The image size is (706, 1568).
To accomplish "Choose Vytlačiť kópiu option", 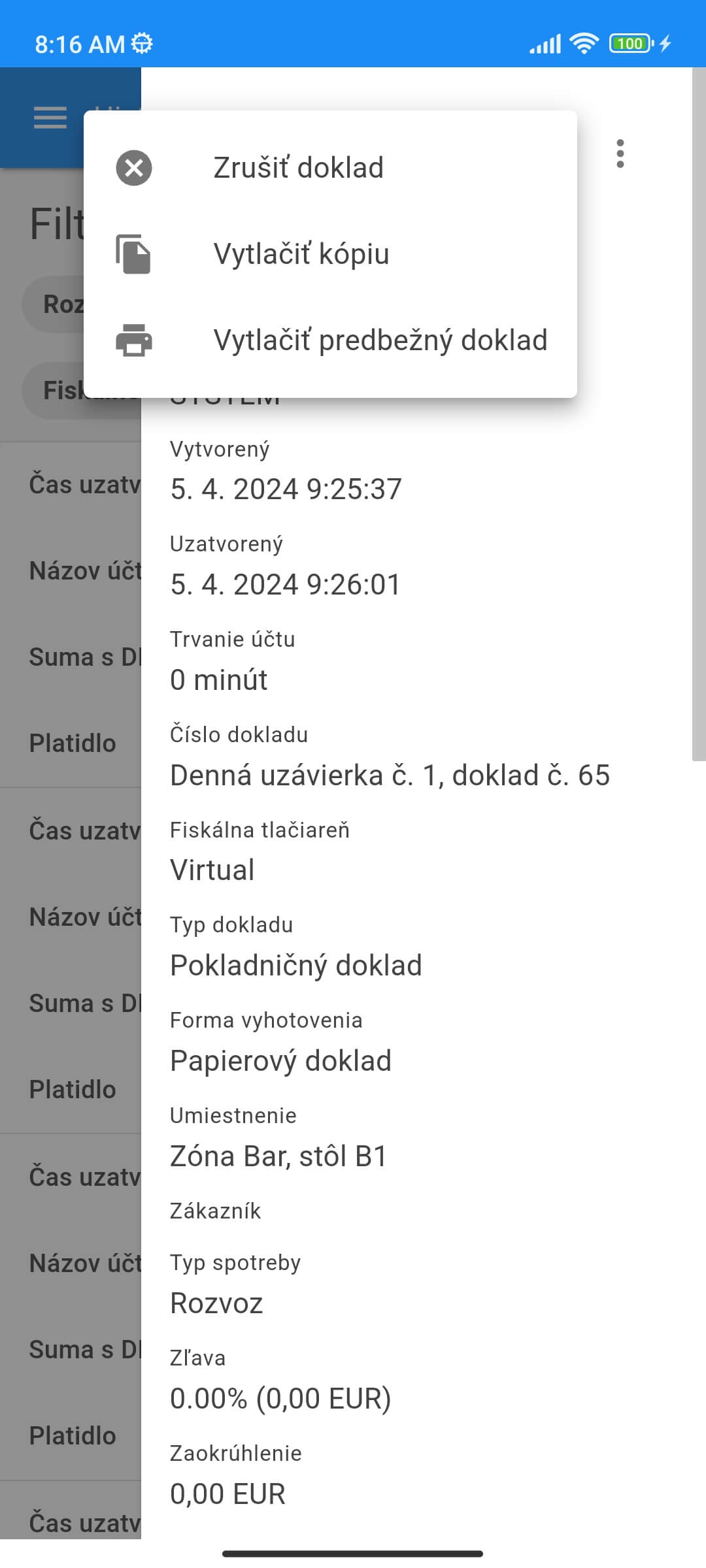I will coord(330,254).
